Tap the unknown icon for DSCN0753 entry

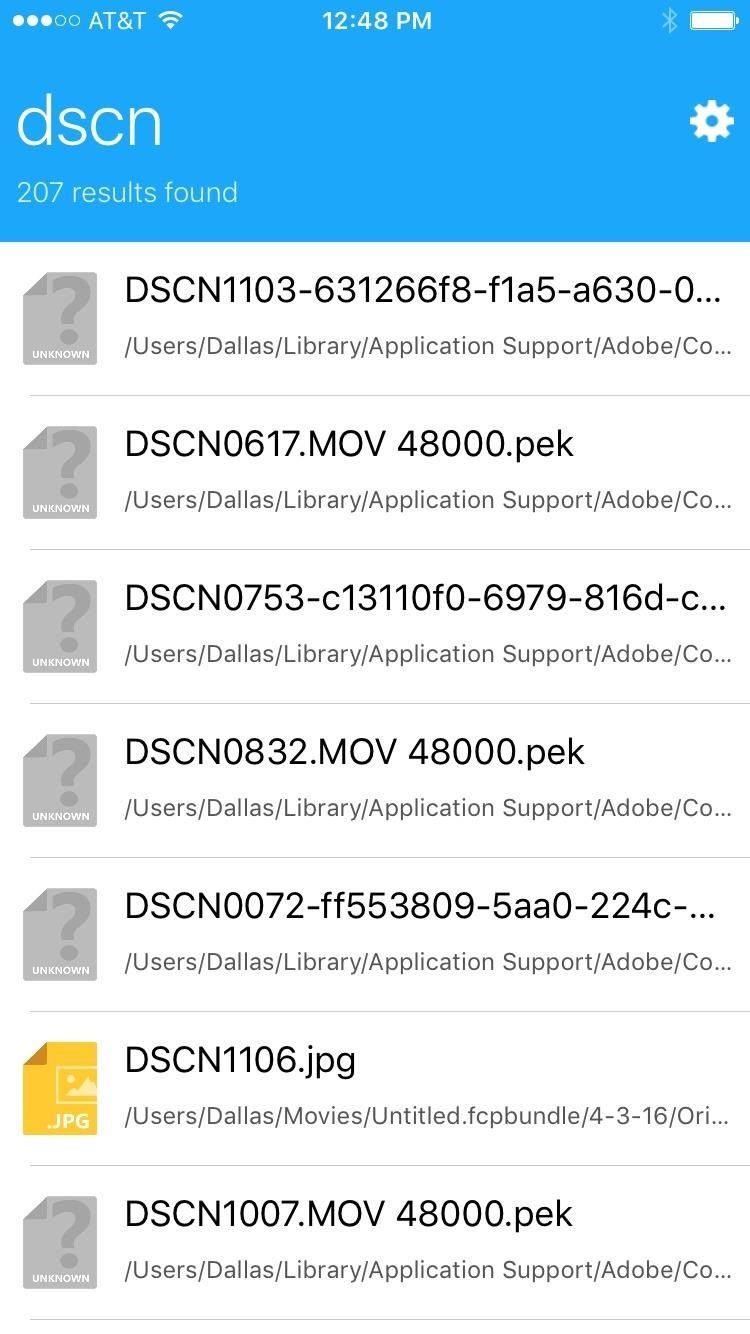[60, 625]
